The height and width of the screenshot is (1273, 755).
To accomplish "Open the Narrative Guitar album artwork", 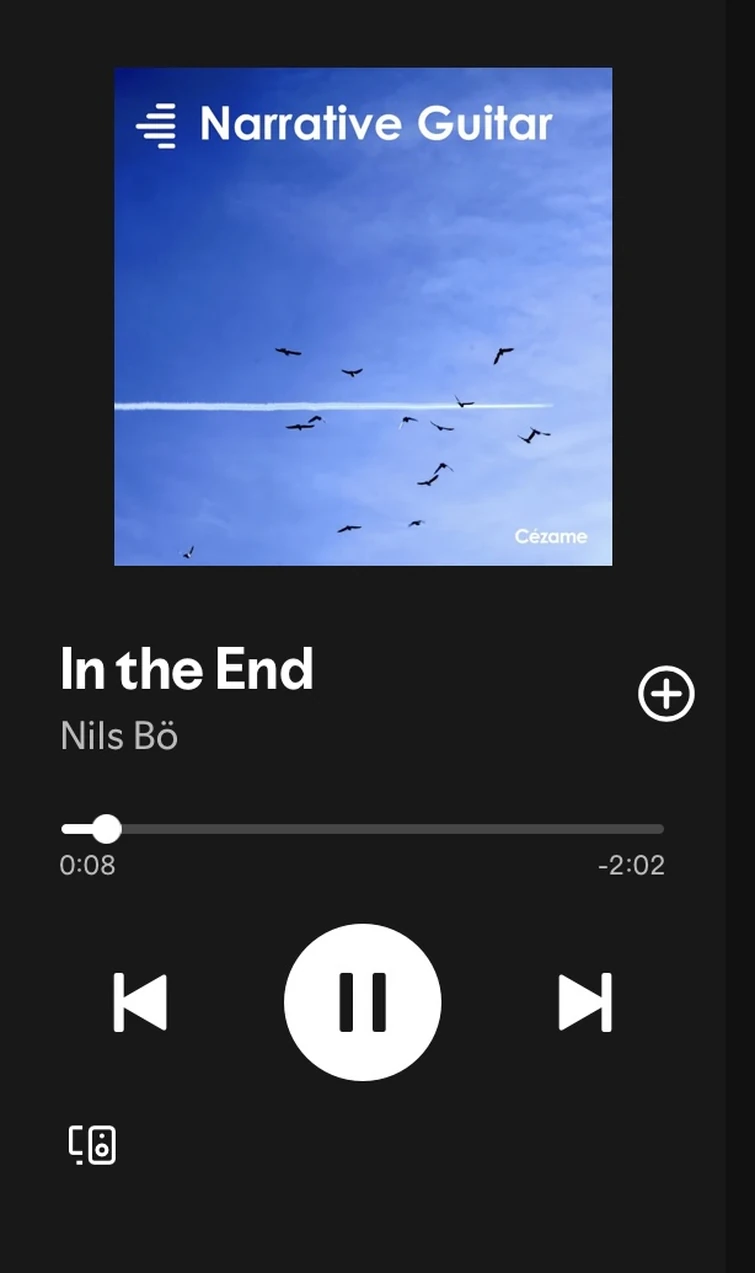I will 363,316.
